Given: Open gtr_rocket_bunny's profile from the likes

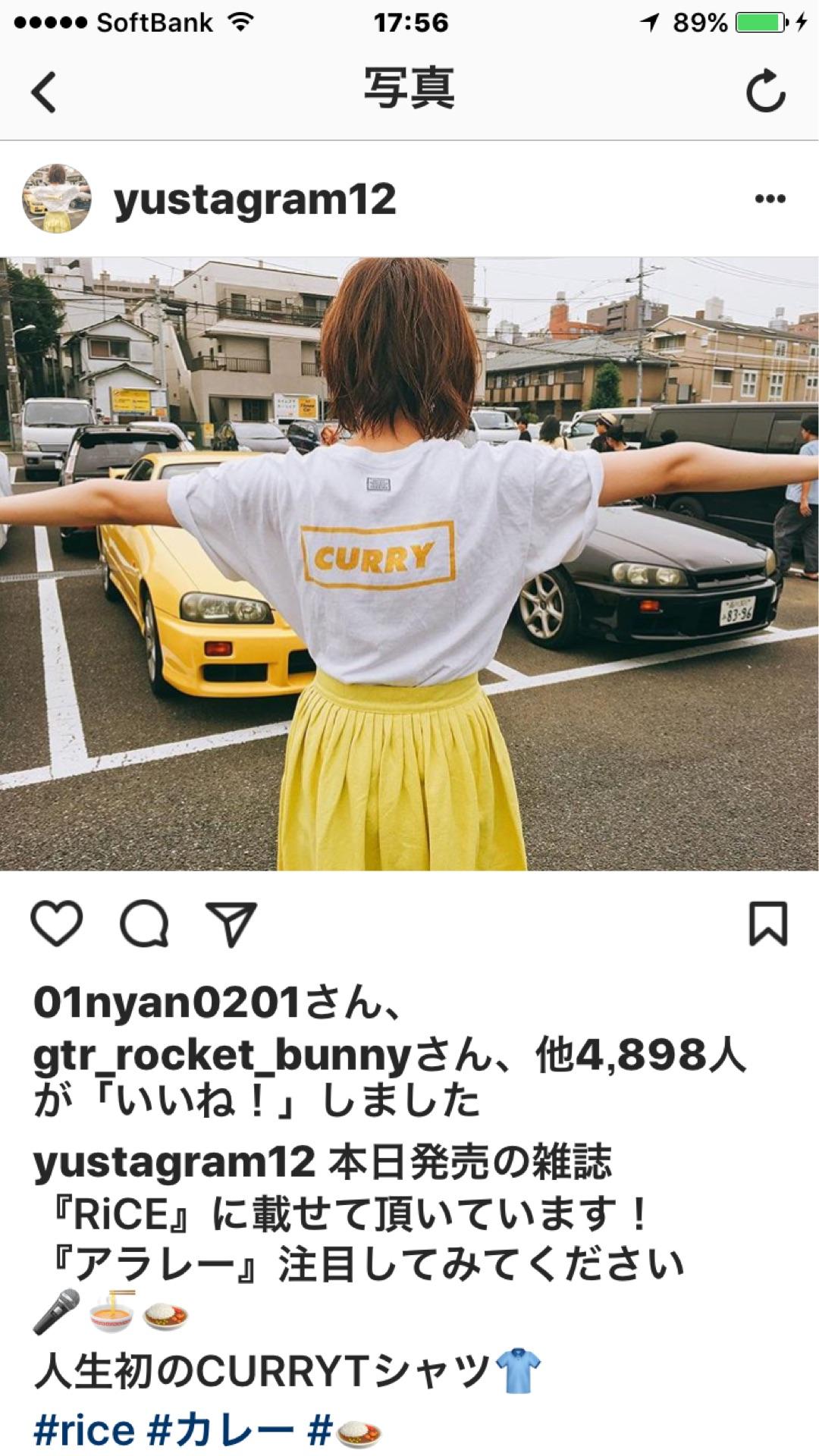Looking at the screenshot, I should pyautogui.click(x=221, y=1055).
